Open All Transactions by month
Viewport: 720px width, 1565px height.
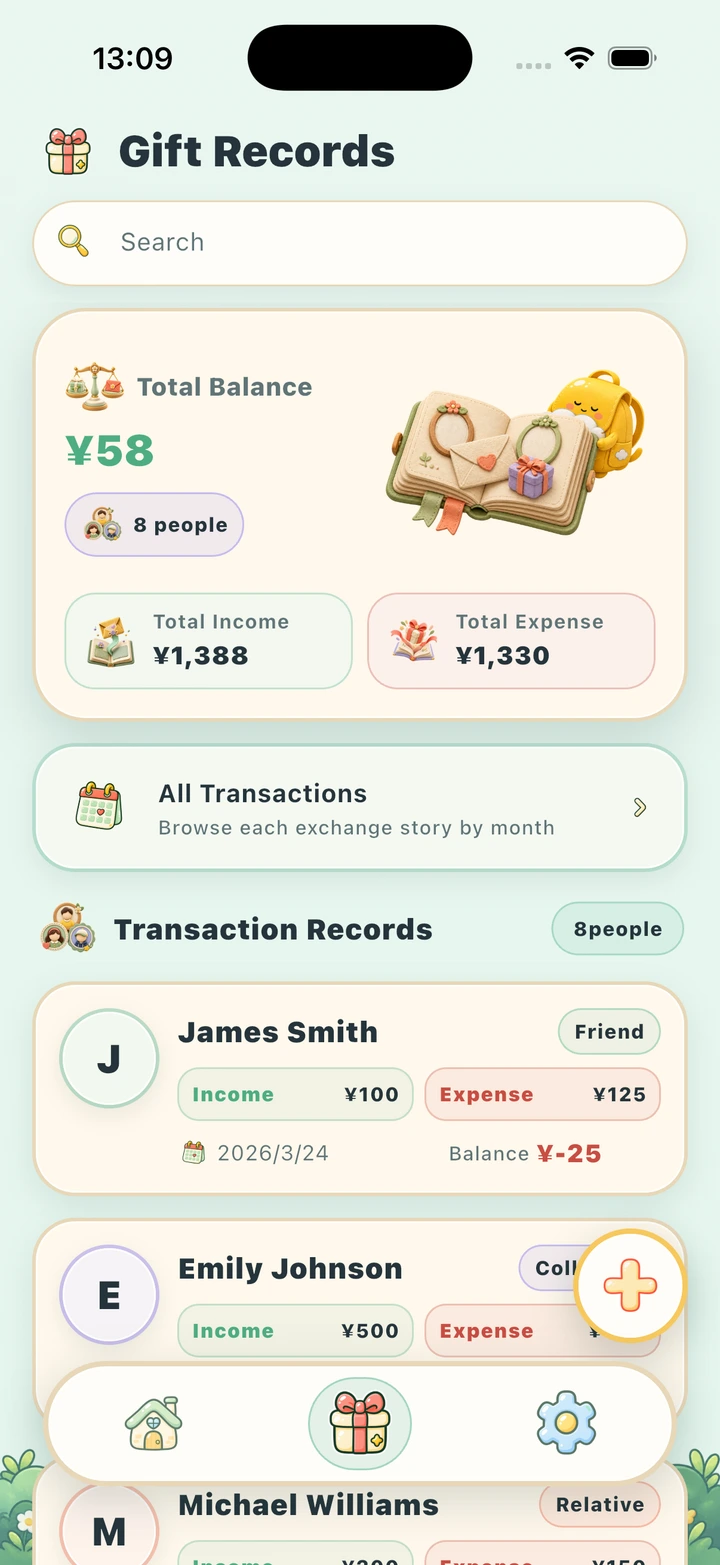coord(360,807)
